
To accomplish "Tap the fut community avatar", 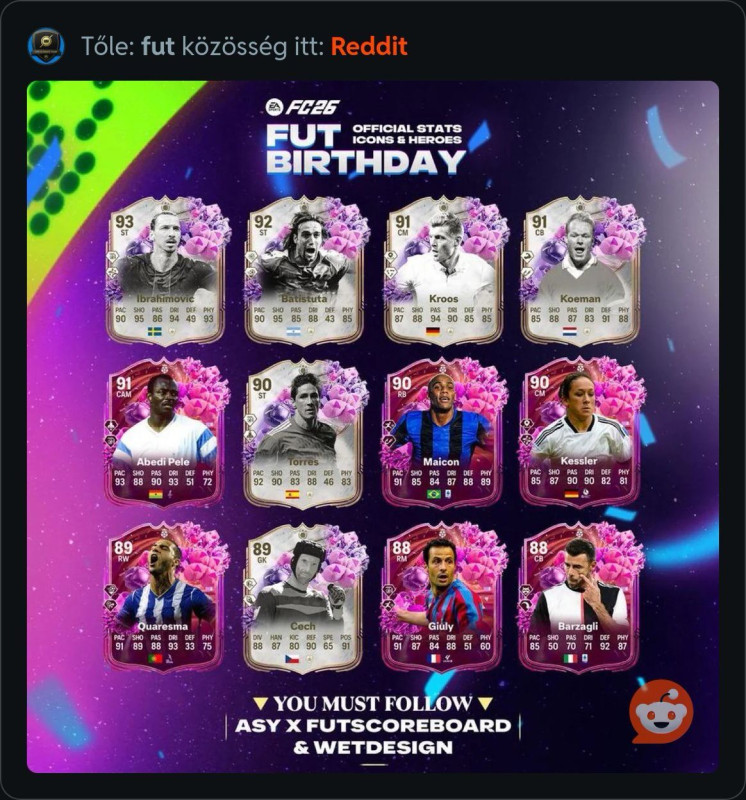I will (45, 46).
